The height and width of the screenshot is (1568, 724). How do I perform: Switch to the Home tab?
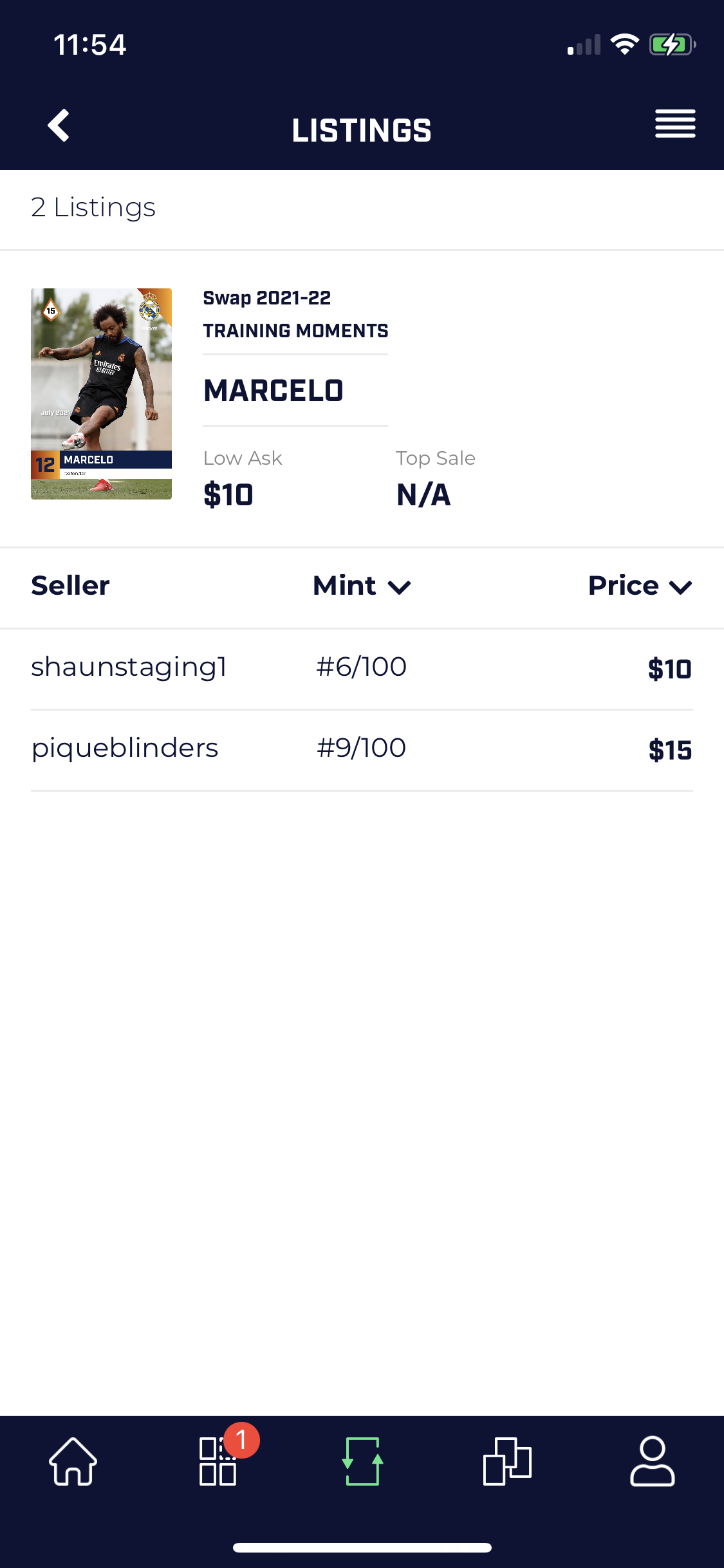pyautogui.click(x=73, y=1461)
